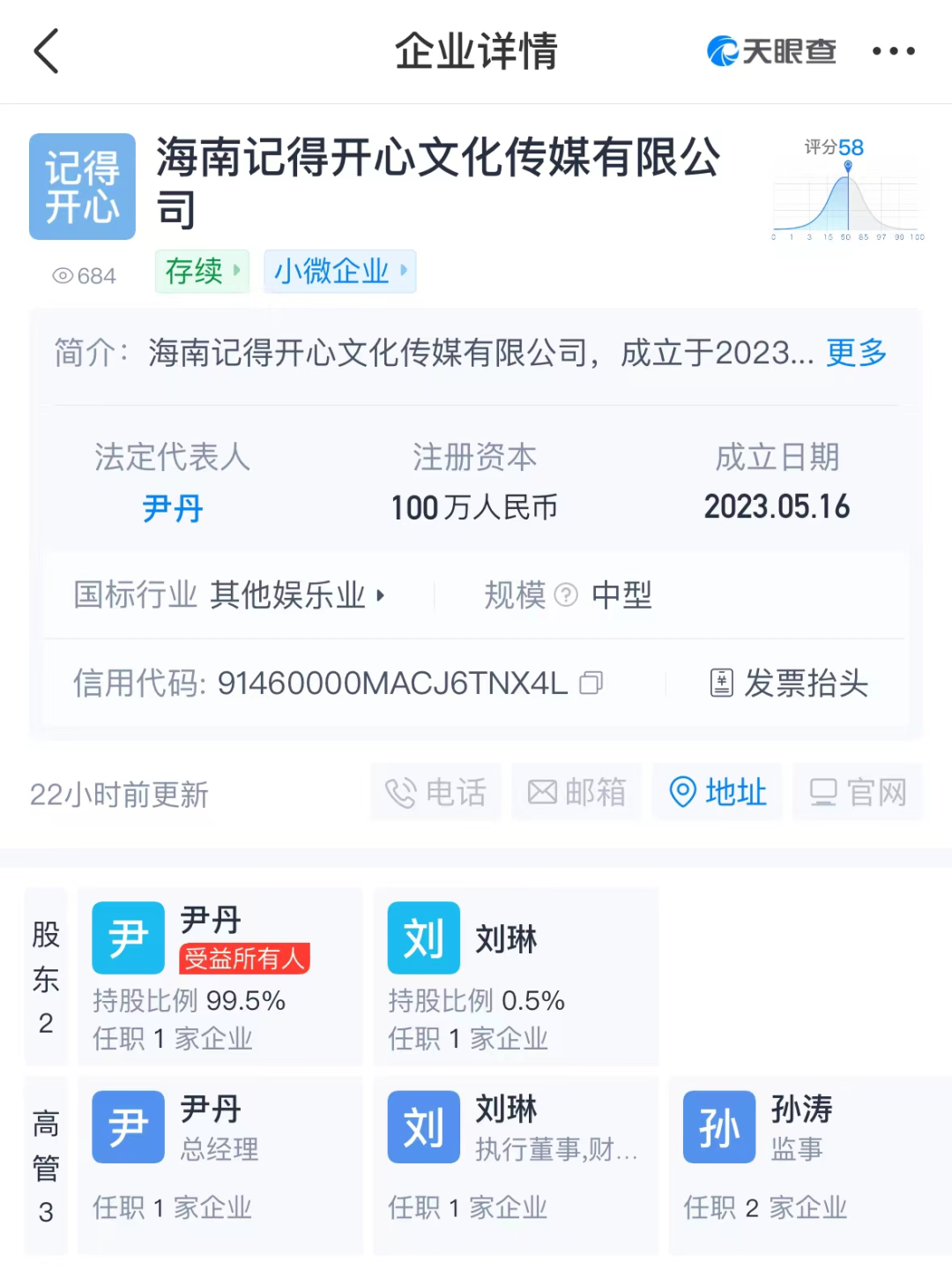Image resolution: width=952 pixels, height=1270 pixels.
Task: Open executive card 刘琳 执行董事
Action: (x=516, y=1164)
